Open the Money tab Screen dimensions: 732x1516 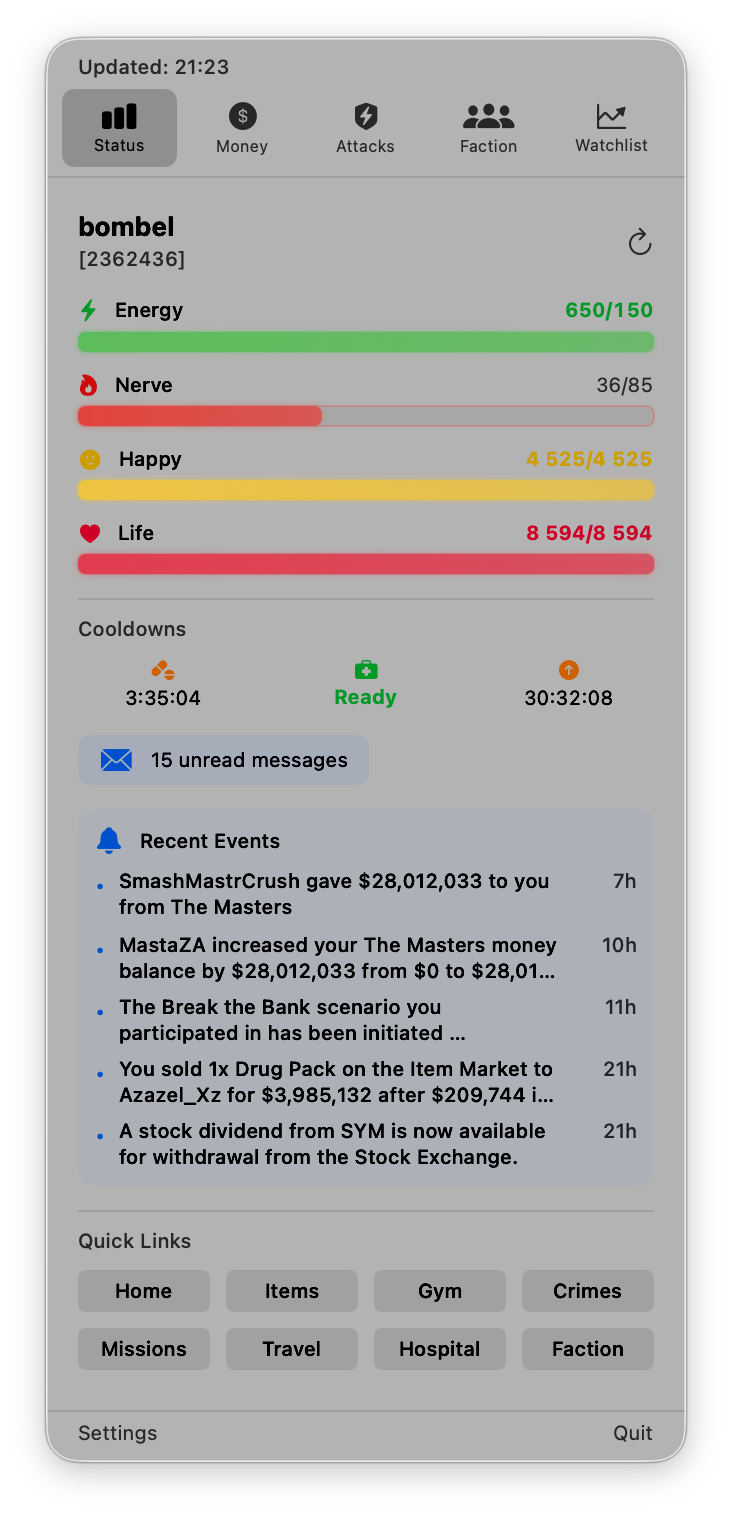[x=242, y=127]
